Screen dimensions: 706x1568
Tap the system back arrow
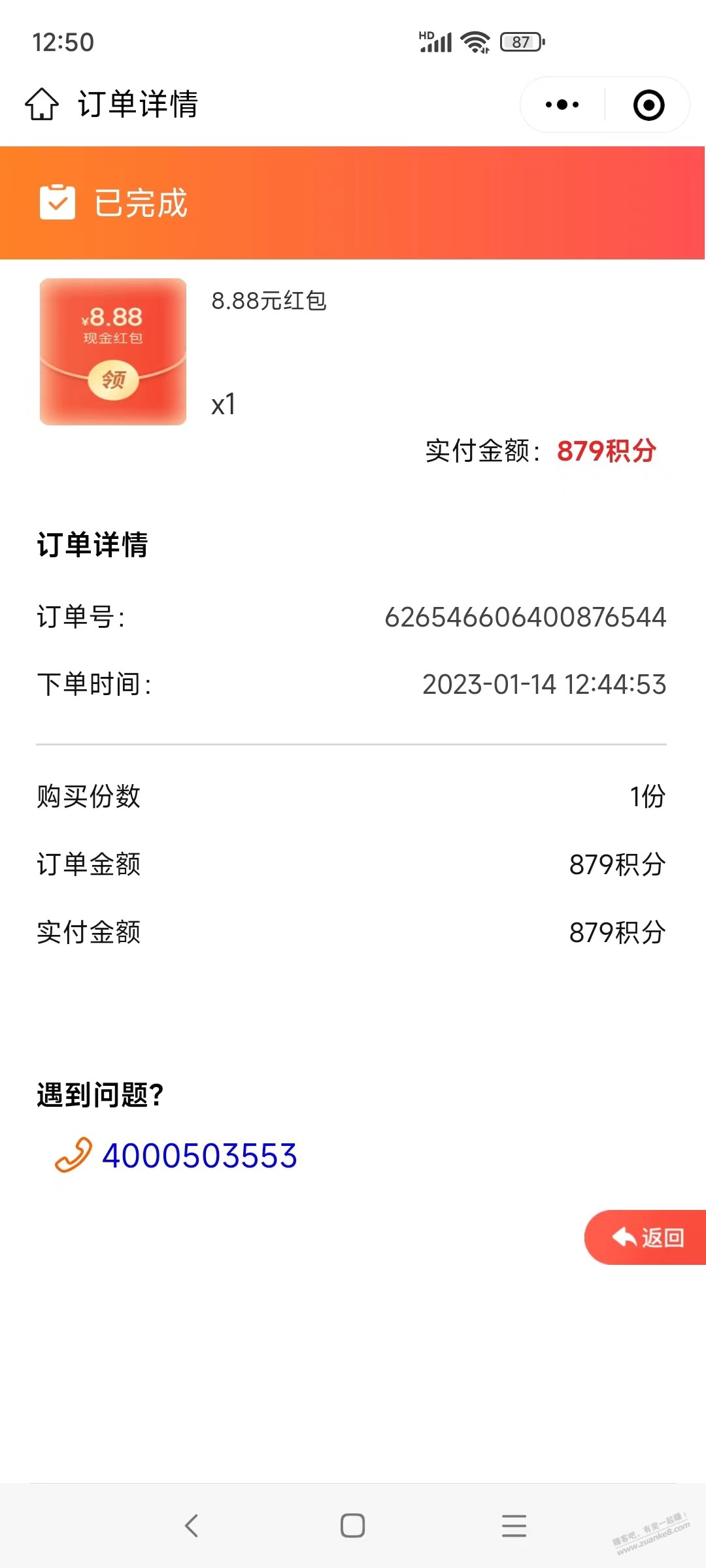pyautogui.click(x=191, y=1526)
